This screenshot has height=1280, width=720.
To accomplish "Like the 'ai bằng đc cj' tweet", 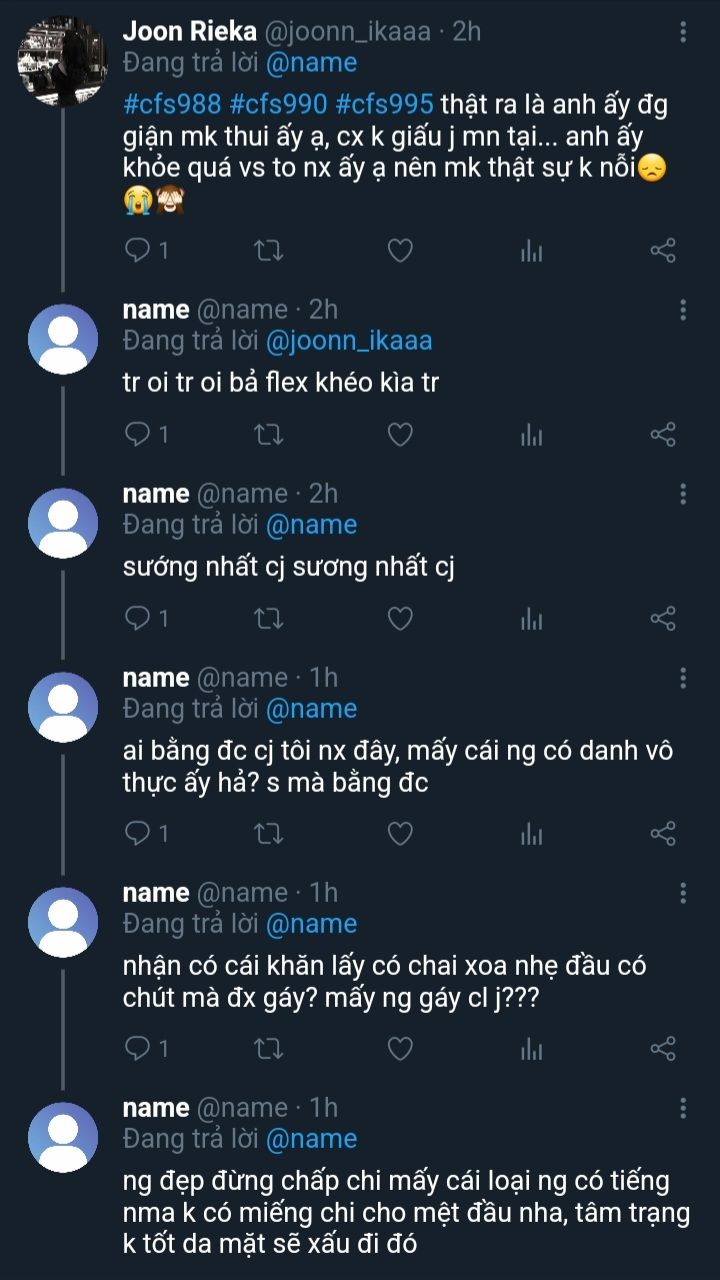I will click(400, 832).
